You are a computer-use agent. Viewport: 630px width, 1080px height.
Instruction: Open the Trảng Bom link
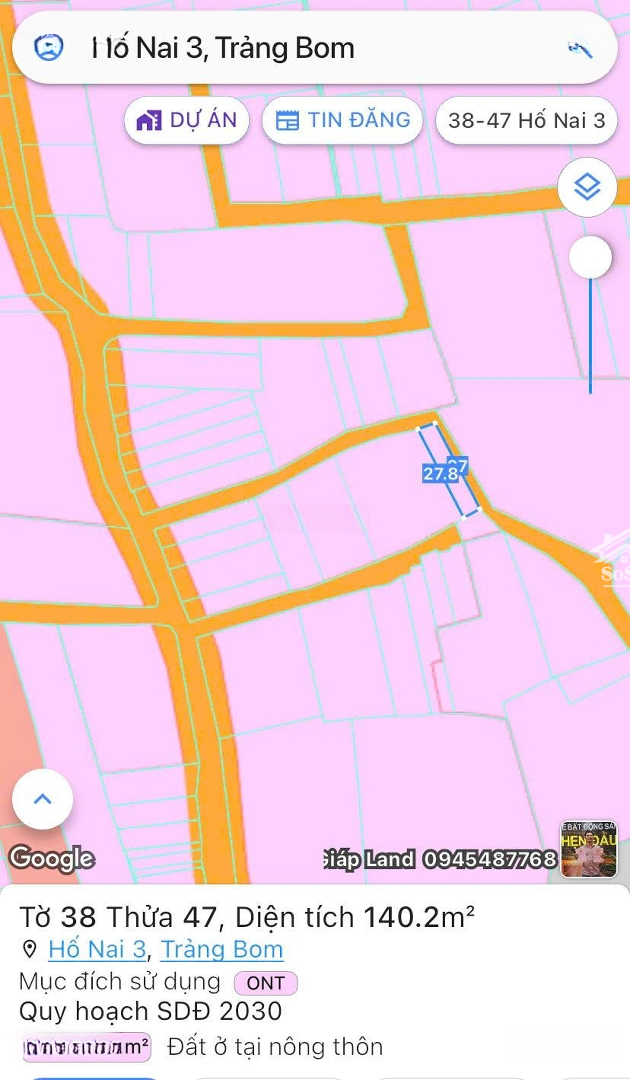click(222, 949)
